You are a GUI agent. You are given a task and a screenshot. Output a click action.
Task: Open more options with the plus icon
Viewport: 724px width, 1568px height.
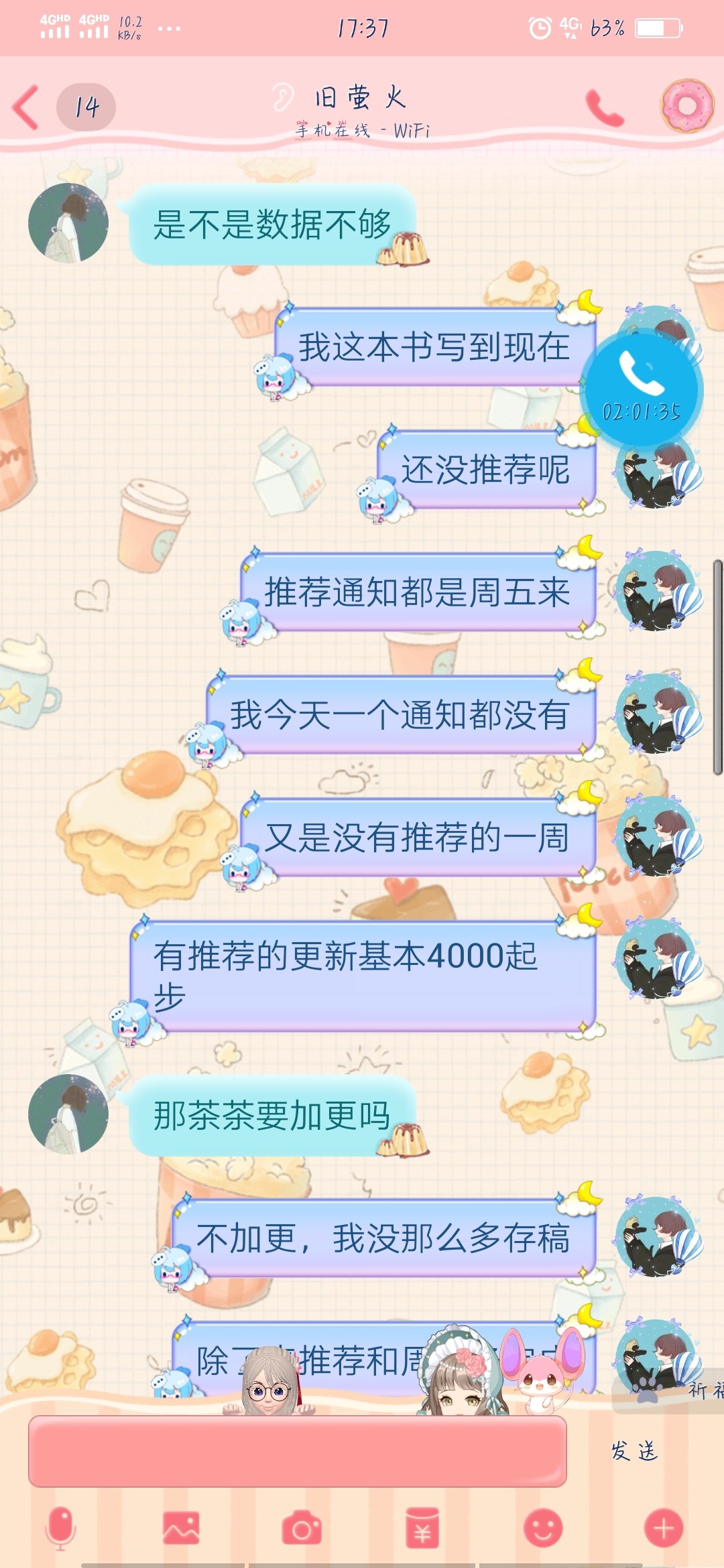point(664,1528)
